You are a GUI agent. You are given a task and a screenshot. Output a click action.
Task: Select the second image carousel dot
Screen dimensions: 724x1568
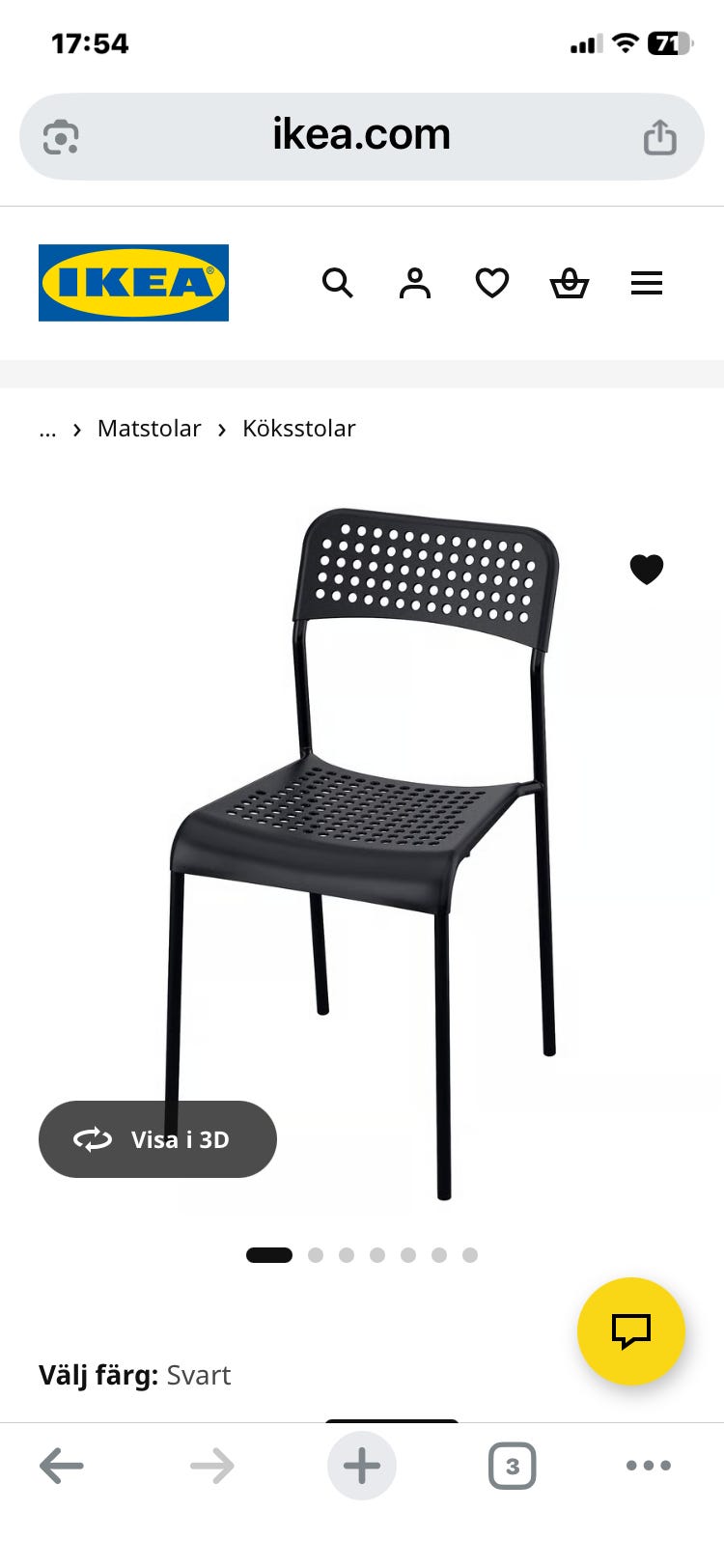(x=316, y=1255)
